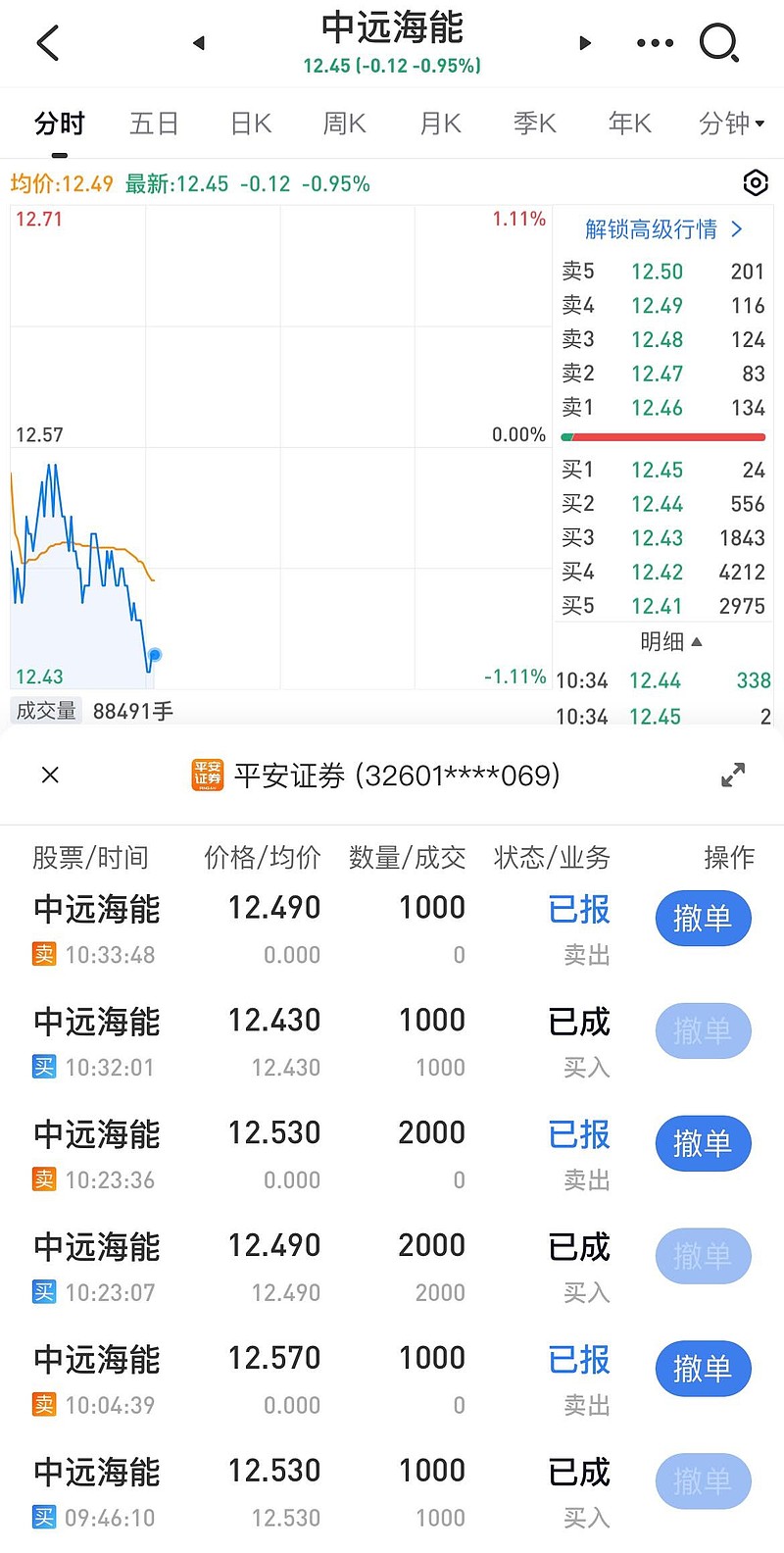Show the 季K chart
The width and height of the screenshot is (784, 1553).
pos(534,124)
